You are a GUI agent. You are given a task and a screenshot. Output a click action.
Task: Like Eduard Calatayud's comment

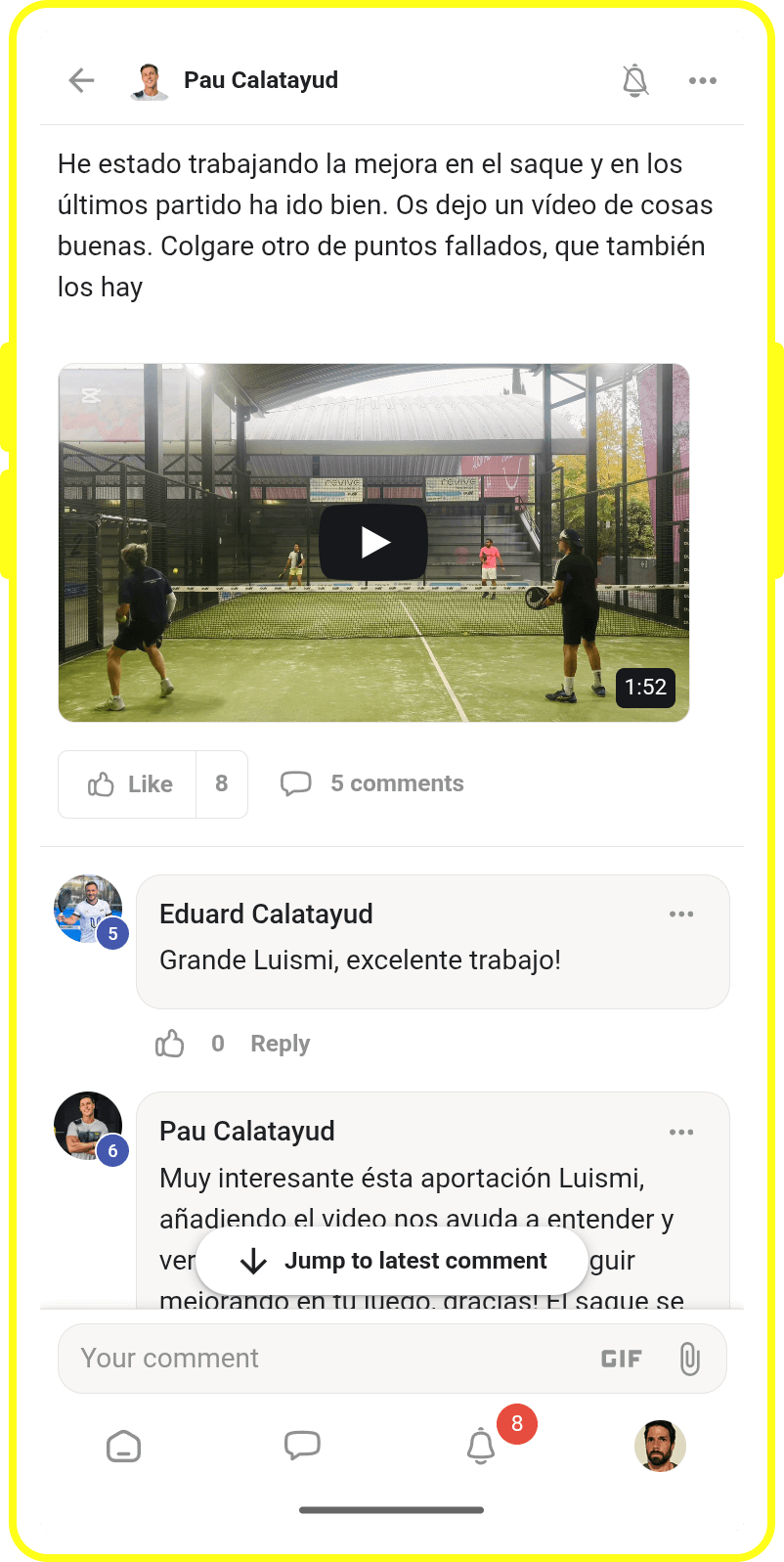point(170,1044)
